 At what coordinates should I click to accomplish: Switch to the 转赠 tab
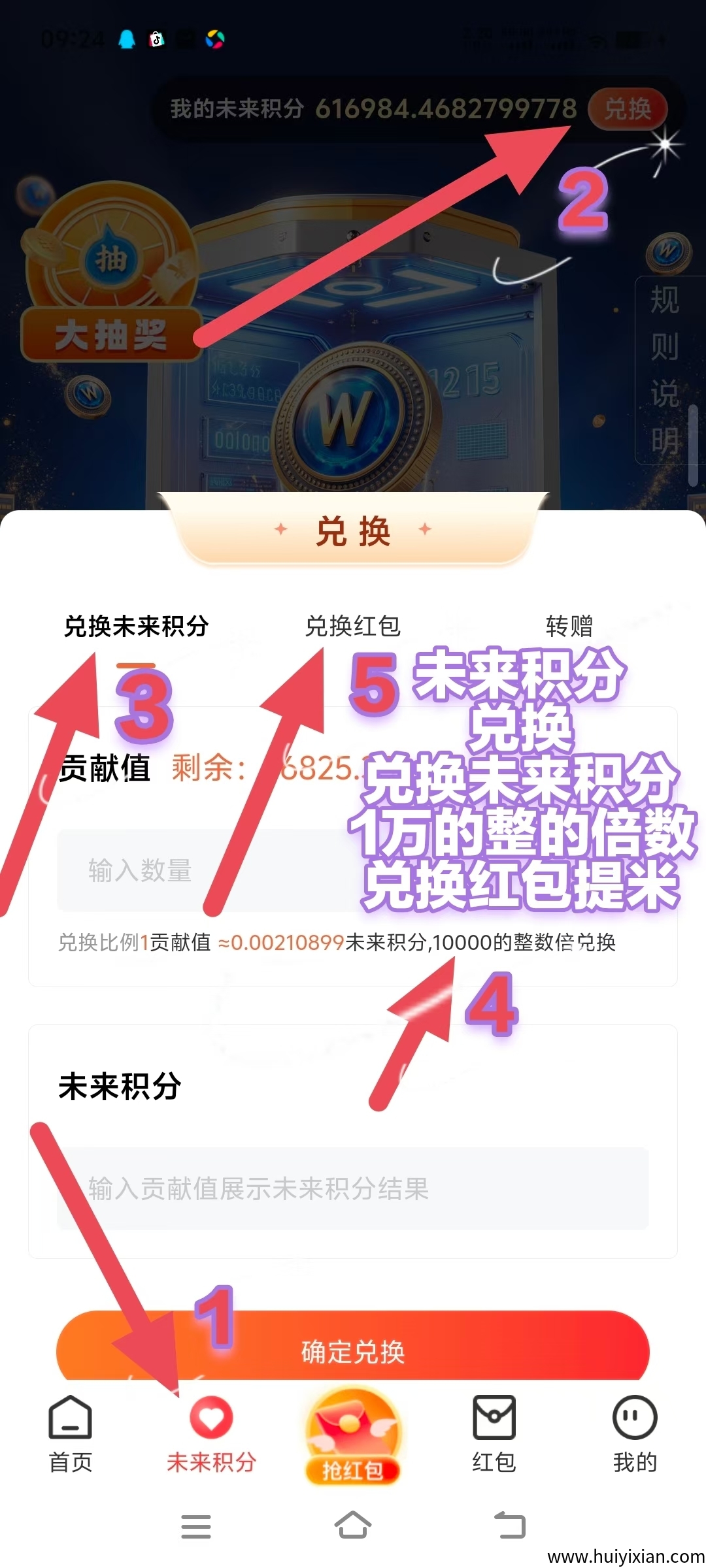click(x=569, y=626)
